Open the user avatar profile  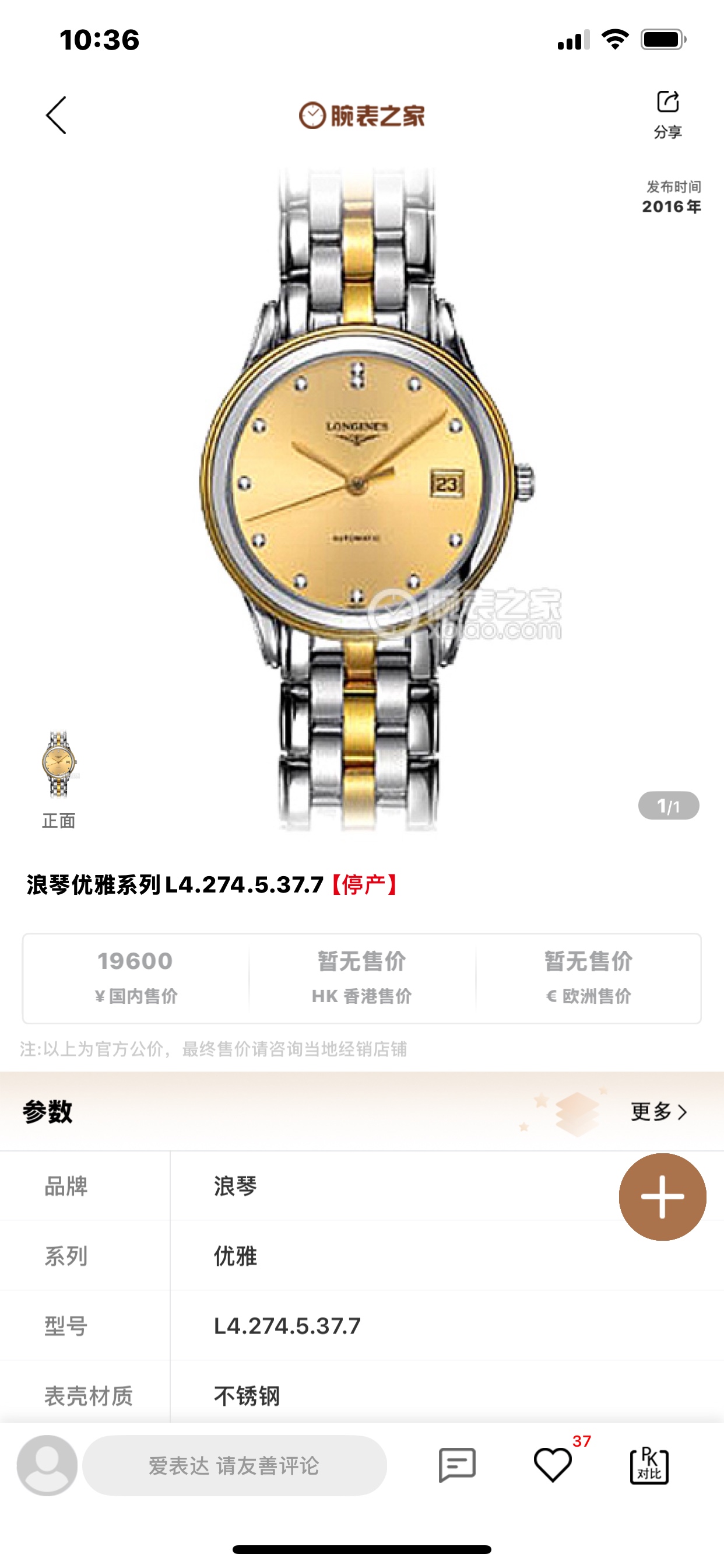tap(47, 1465)
